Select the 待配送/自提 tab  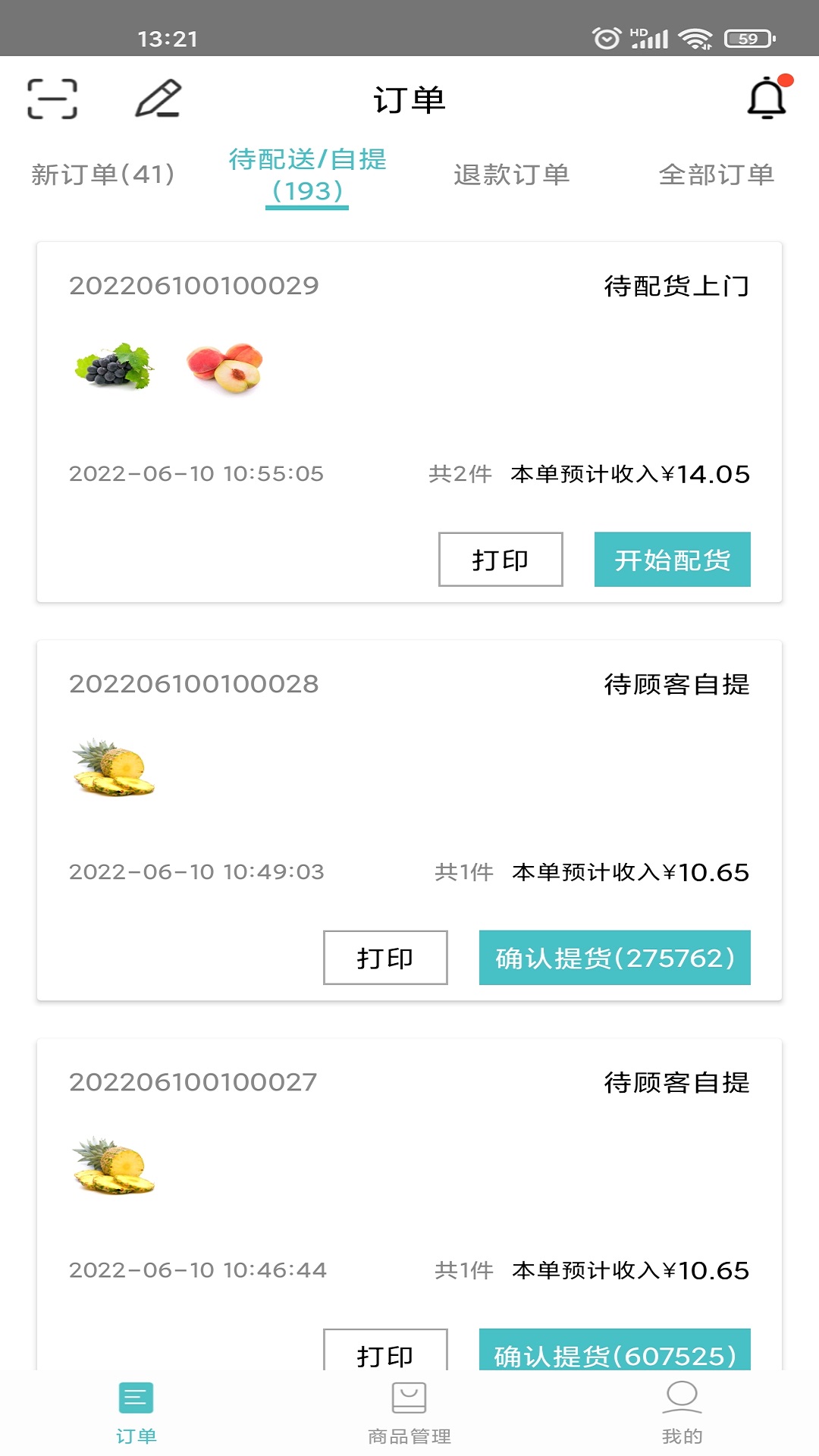(x=307, y=175)
